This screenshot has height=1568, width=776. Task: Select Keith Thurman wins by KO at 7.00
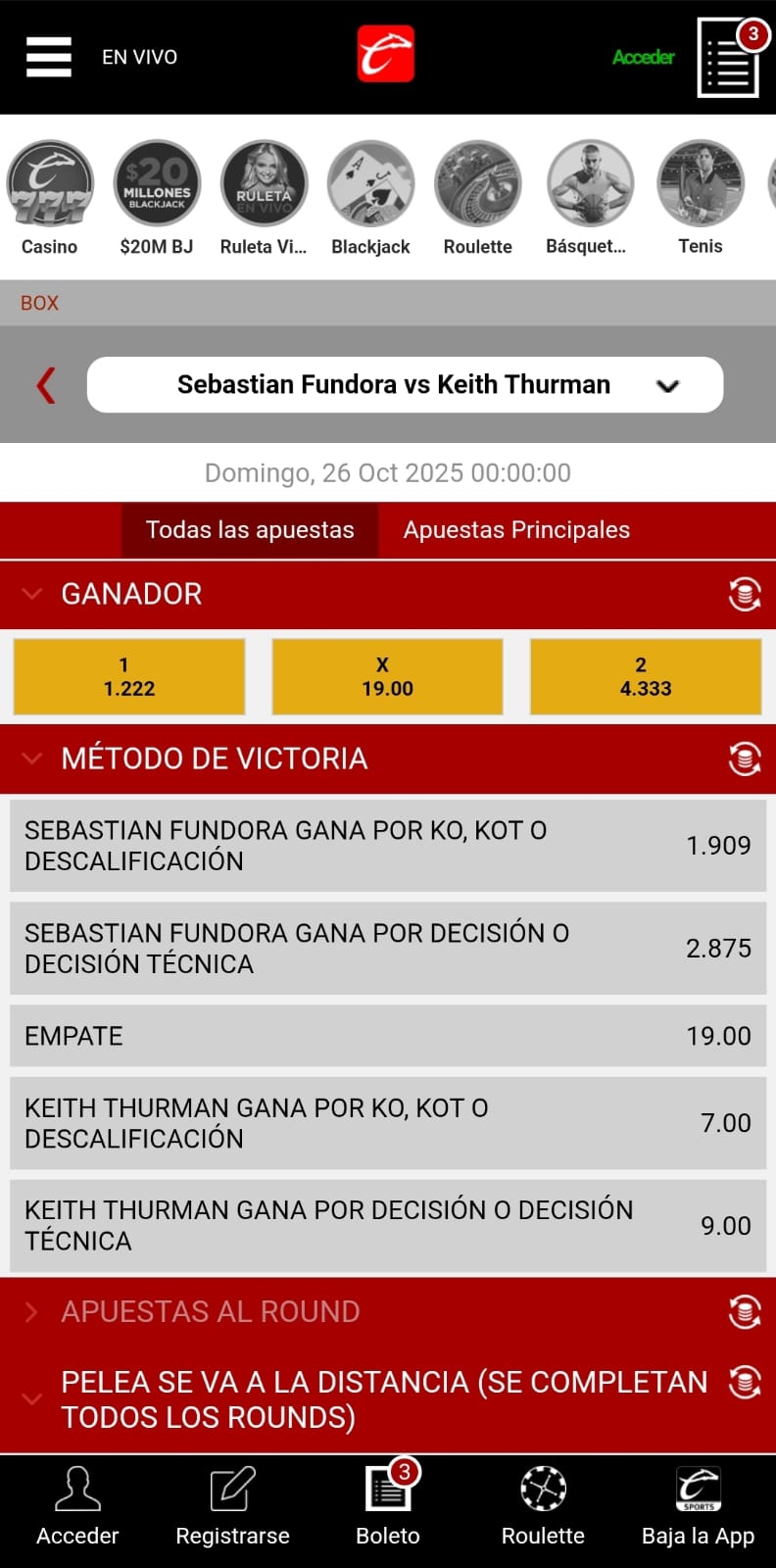(388, 1123)
